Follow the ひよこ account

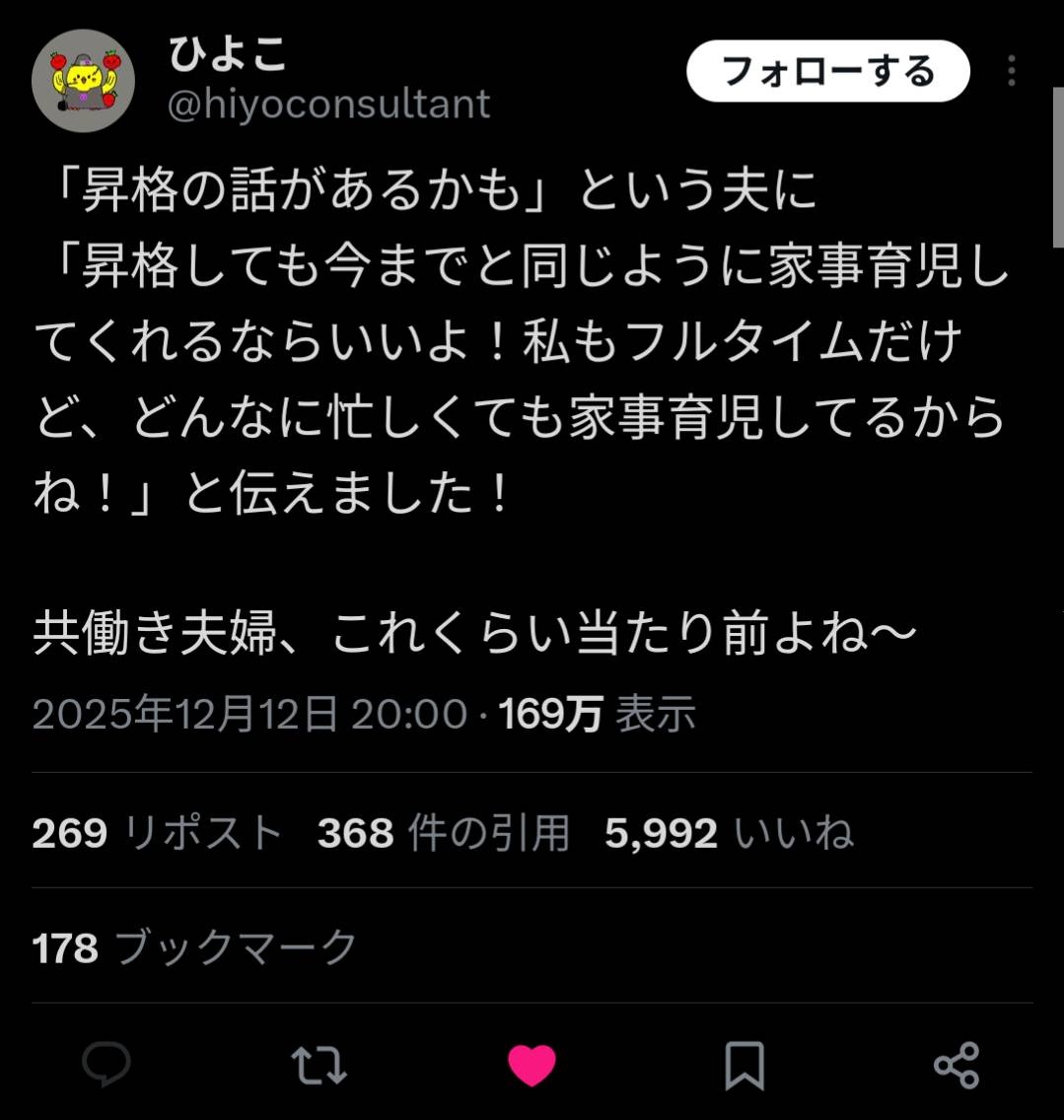[827, 71]
